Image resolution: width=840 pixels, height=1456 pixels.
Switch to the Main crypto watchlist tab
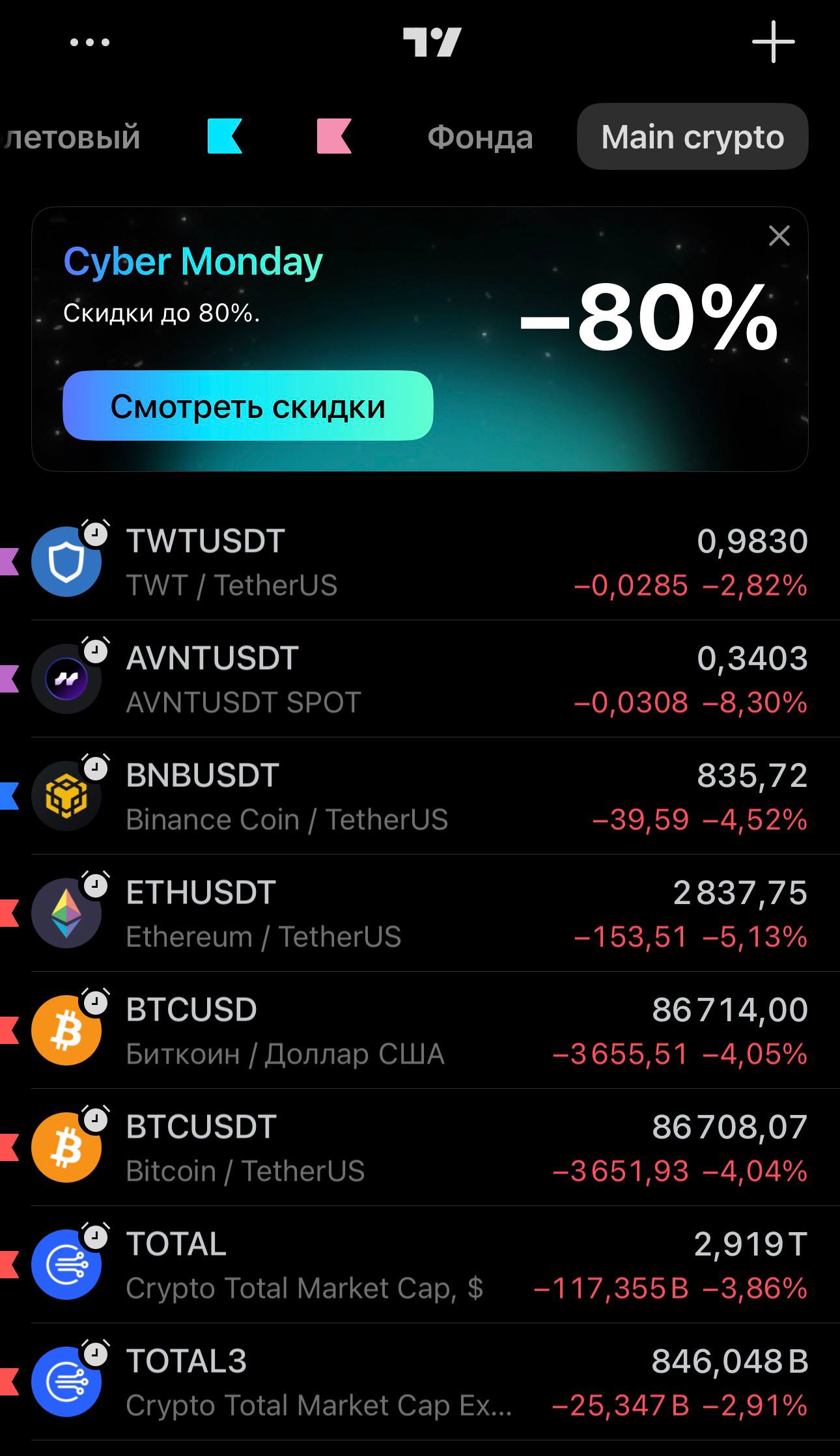click(x=692, y=137)
